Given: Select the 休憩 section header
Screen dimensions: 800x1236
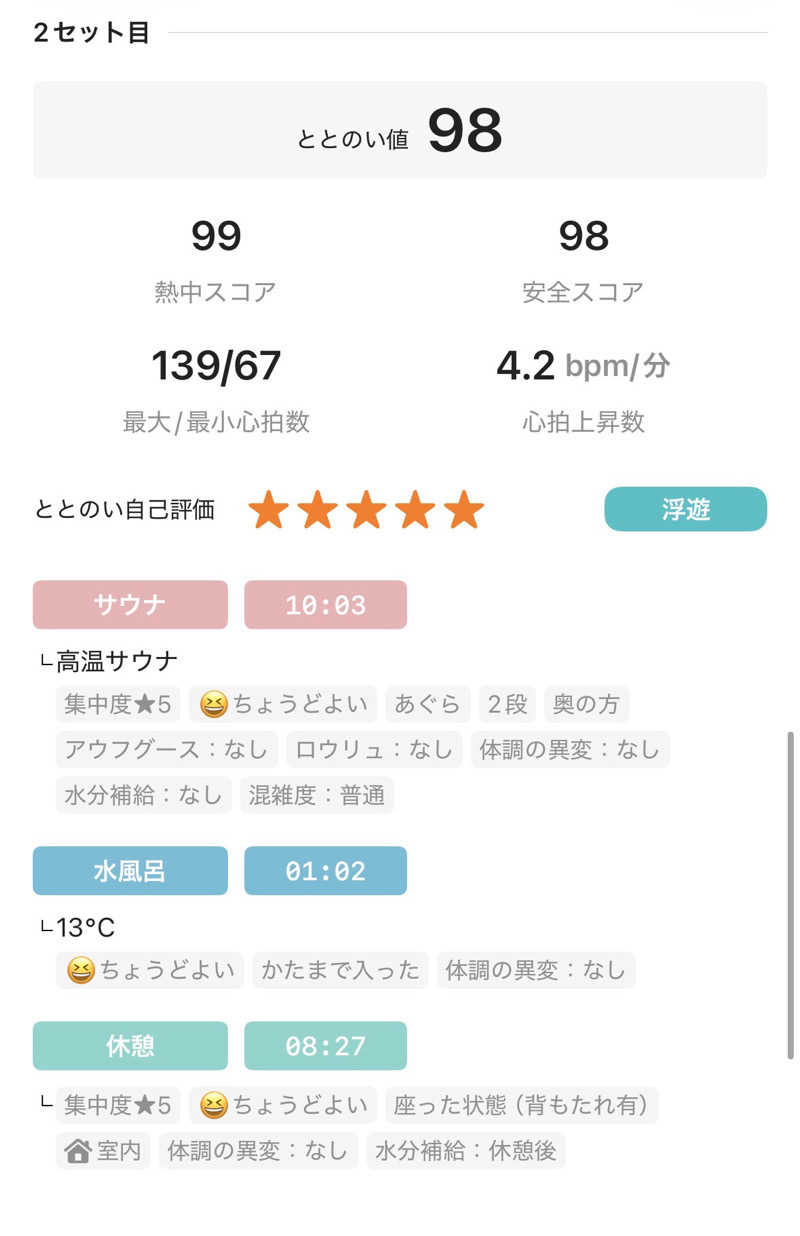Looking at the screenshot, I should (x=130, y=1045).
